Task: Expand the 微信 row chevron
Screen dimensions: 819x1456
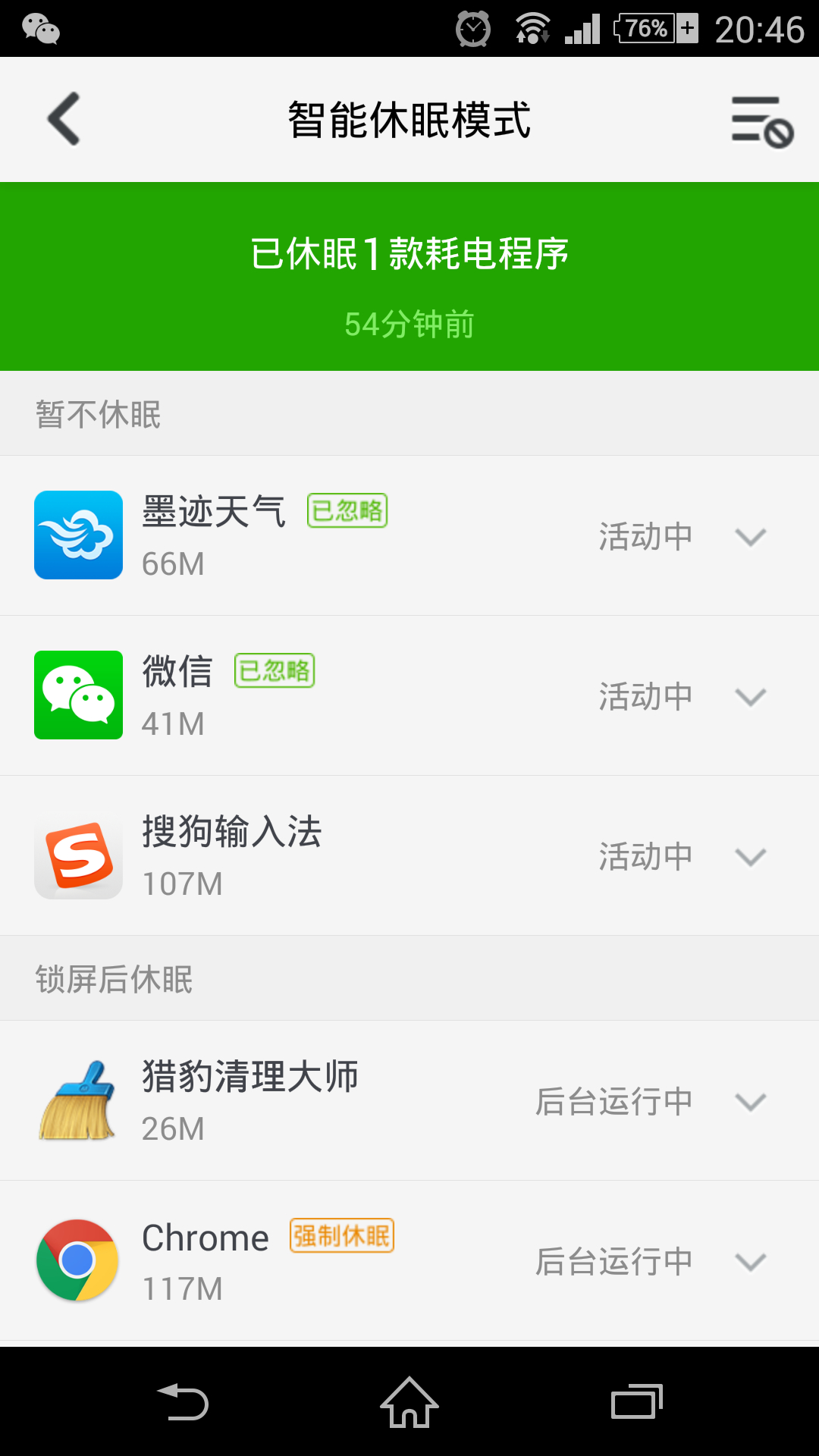Action: 750,697
